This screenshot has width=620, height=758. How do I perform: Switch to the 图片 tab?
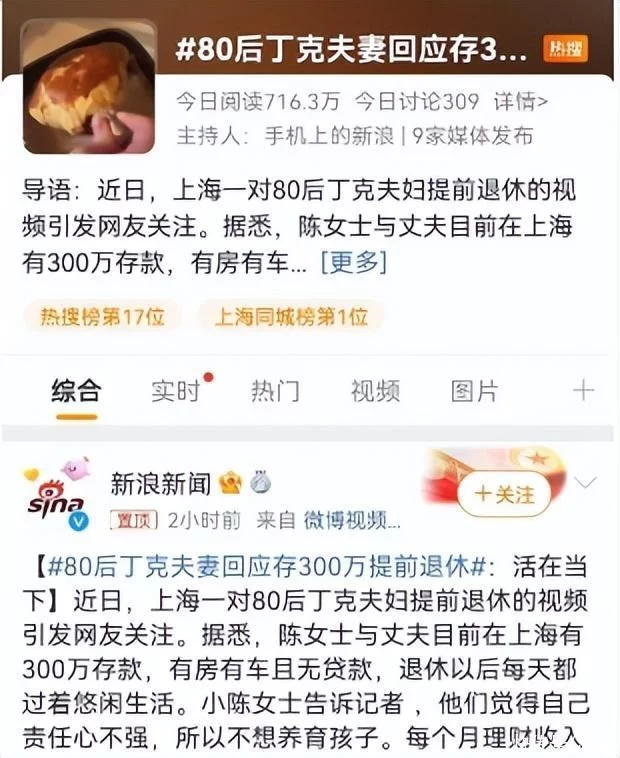(x=474, y=391)
